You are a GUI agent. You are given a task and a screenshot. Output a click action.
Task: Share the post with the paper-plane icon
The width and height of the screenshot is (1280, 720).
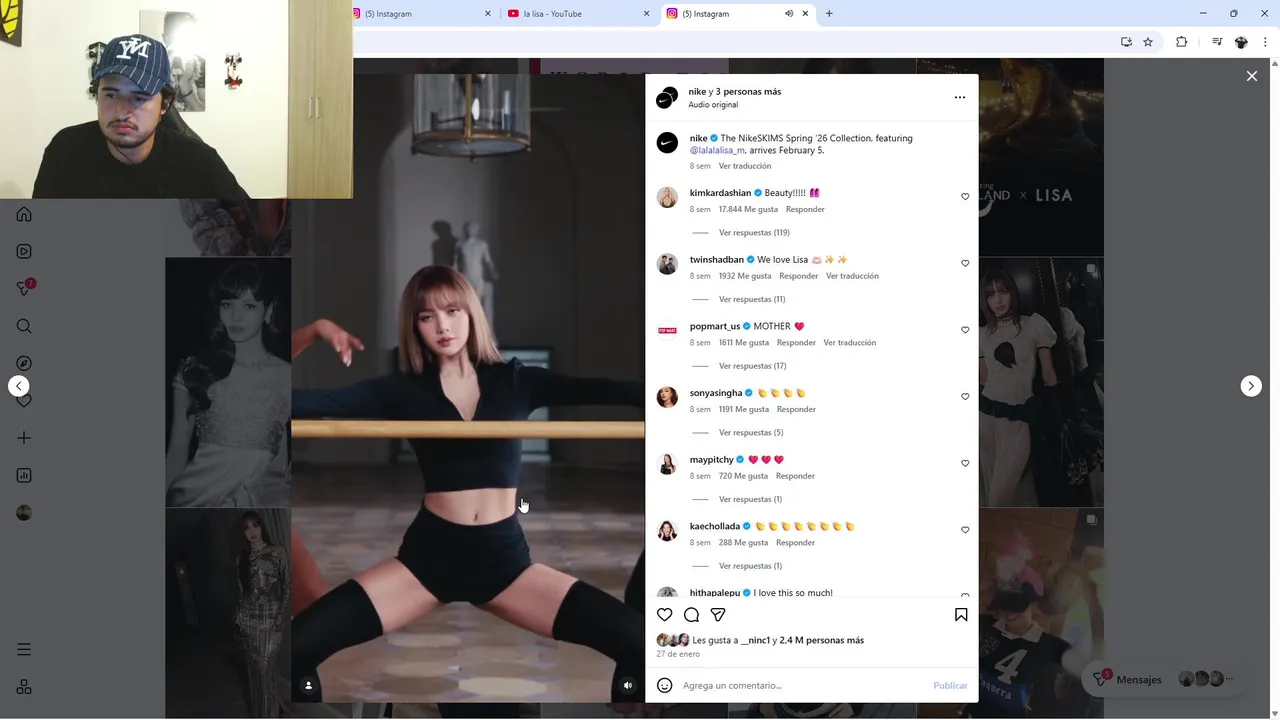(x=718, y=615)
